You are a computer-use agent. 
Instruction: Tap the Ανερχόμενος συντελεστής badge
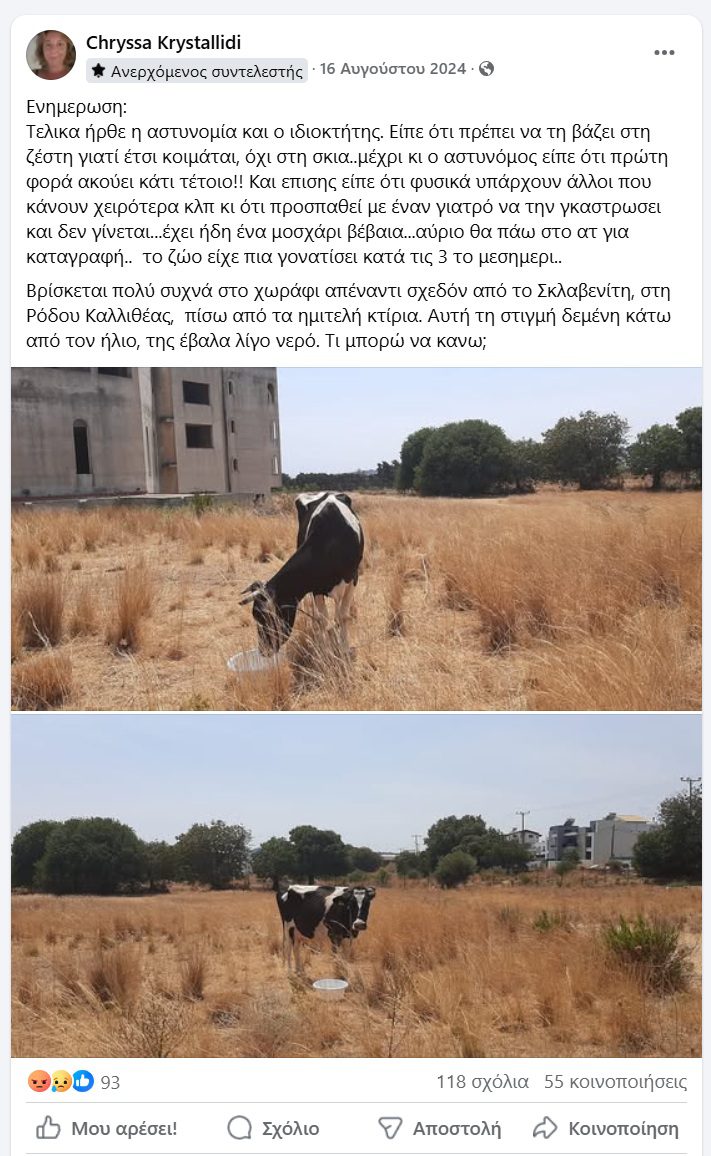pos(197,71)
